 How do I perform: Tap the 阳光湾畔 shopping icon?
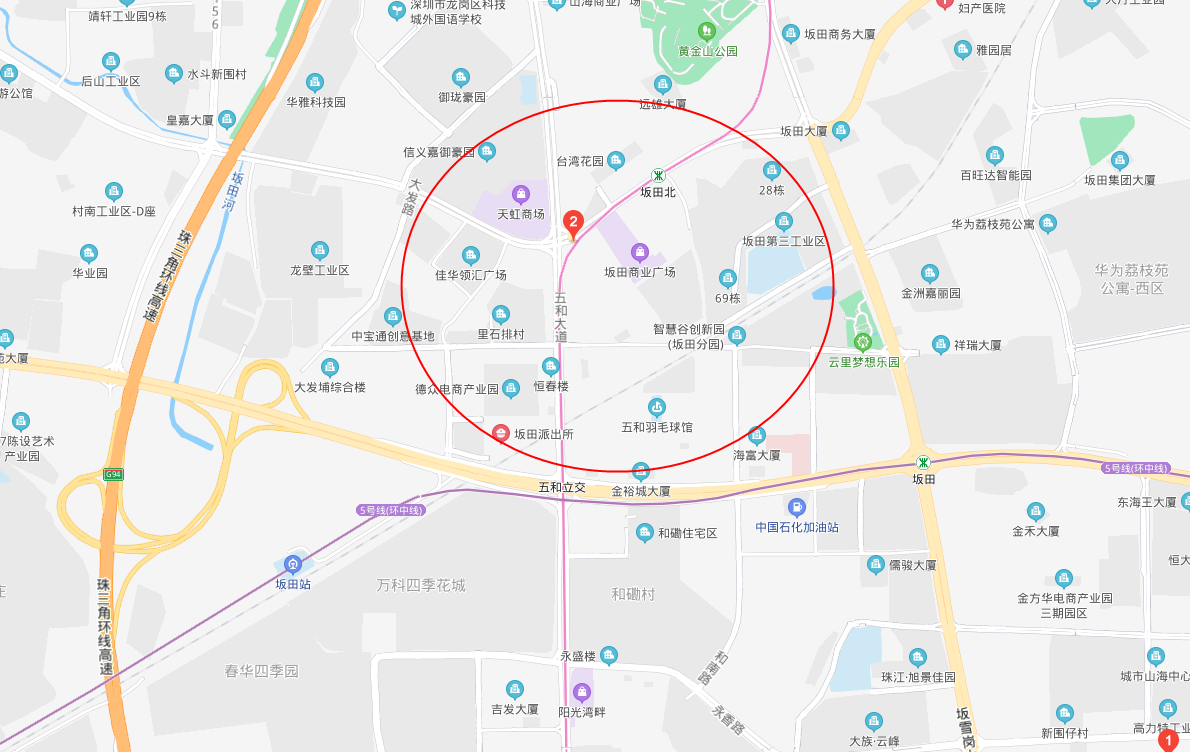coord(582,692)
